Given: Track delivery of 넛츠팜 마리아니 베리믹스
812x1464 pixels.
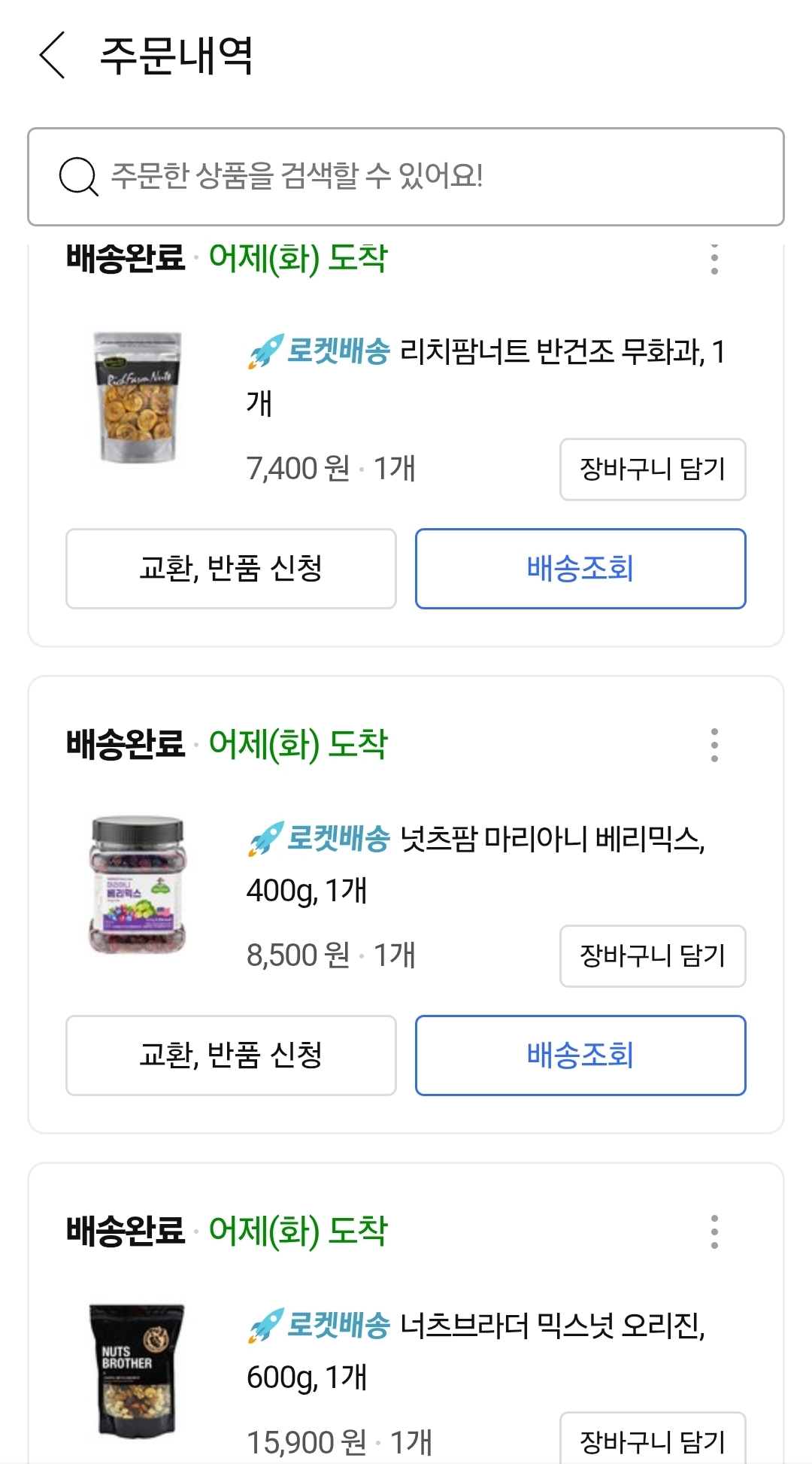Looking at the screenshot, I should point(580,1055).
